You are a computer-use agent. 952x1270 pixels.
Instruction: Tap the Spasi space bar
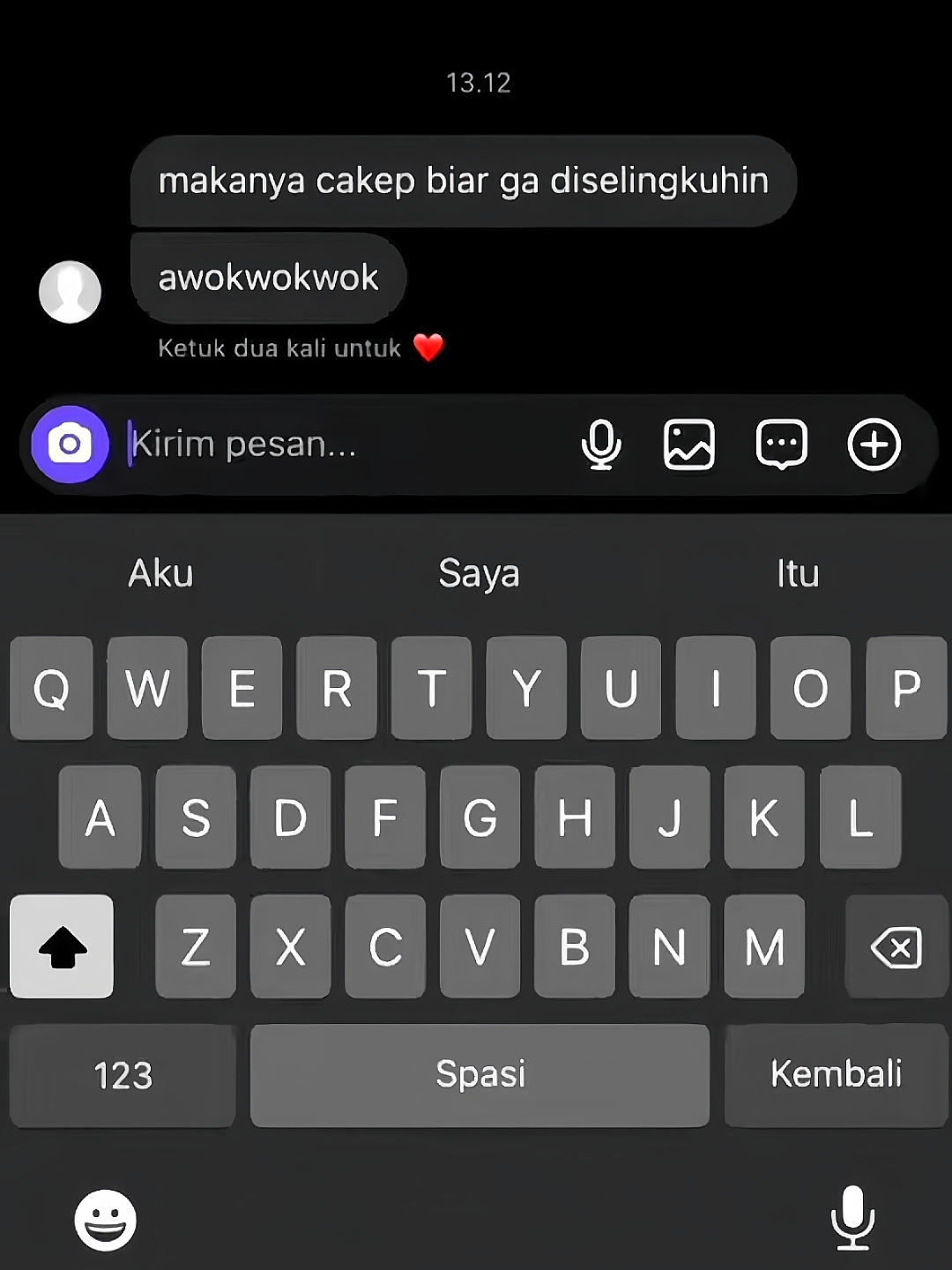point(480,1075)
